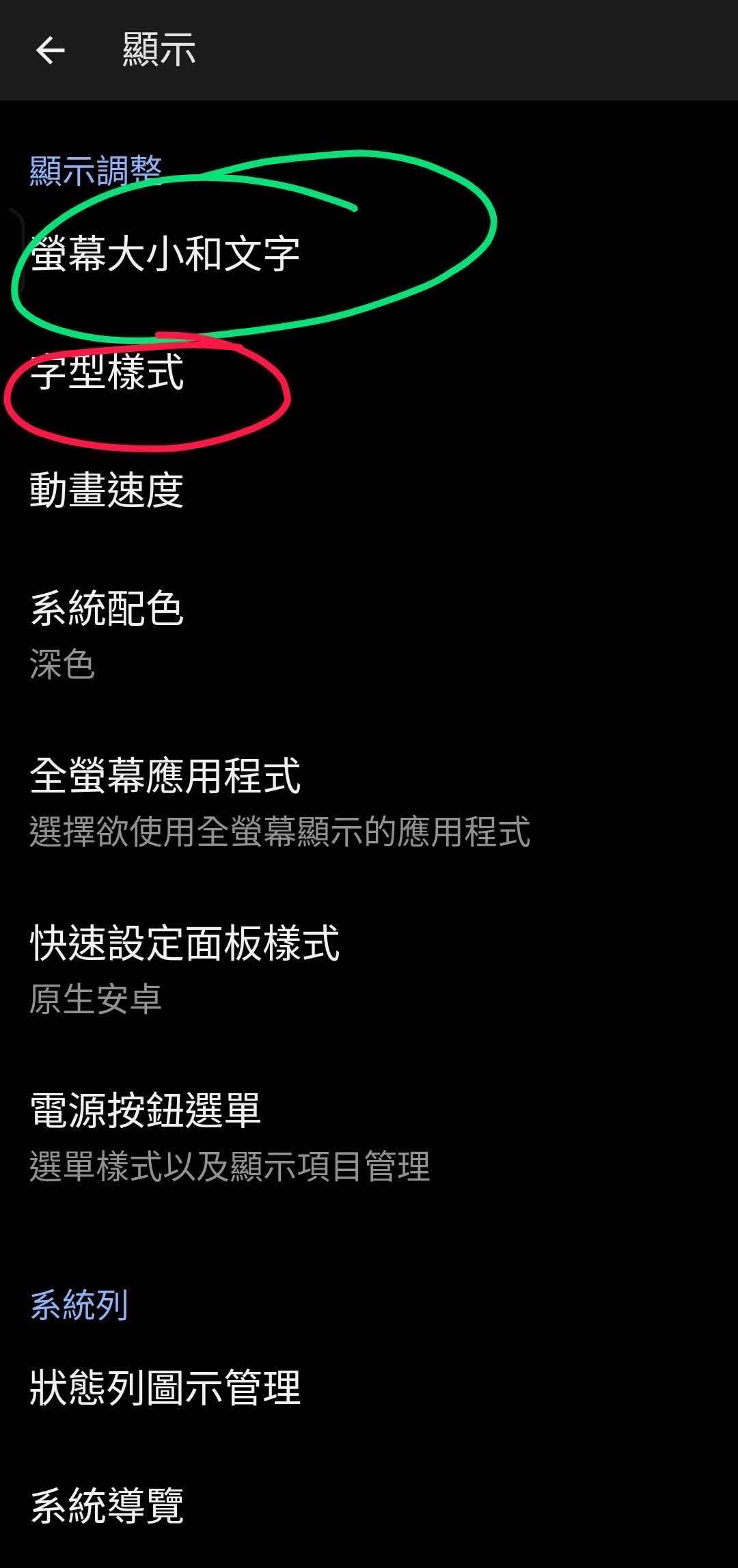The height and width of the screenshot is (1568, 738).
Task: Open 系統導覽 settings
Action: (107, 1506)
